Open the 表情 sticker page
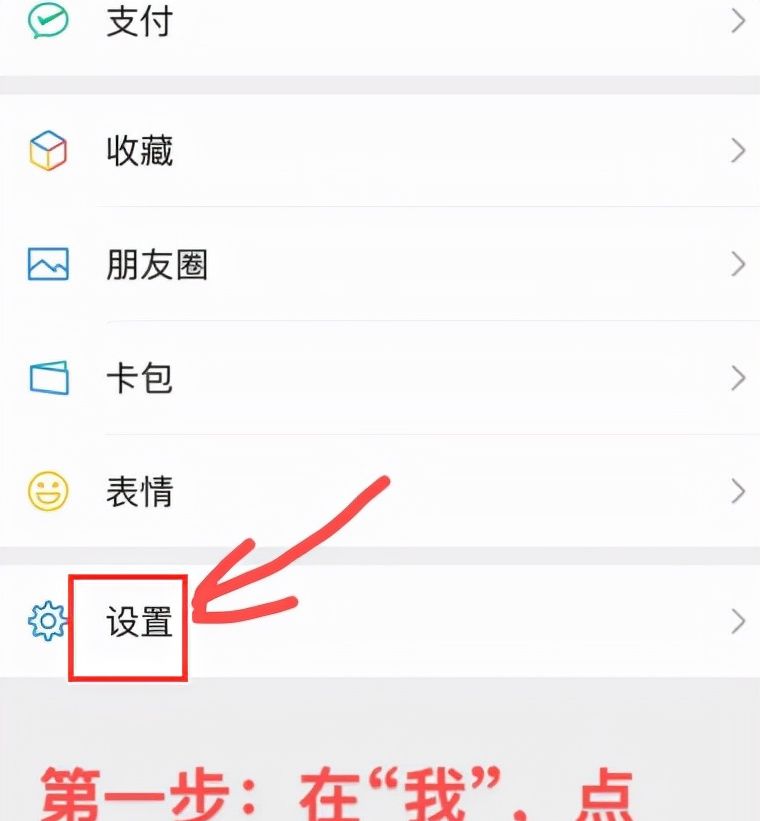Screen dimensions: 760x821 139,491
